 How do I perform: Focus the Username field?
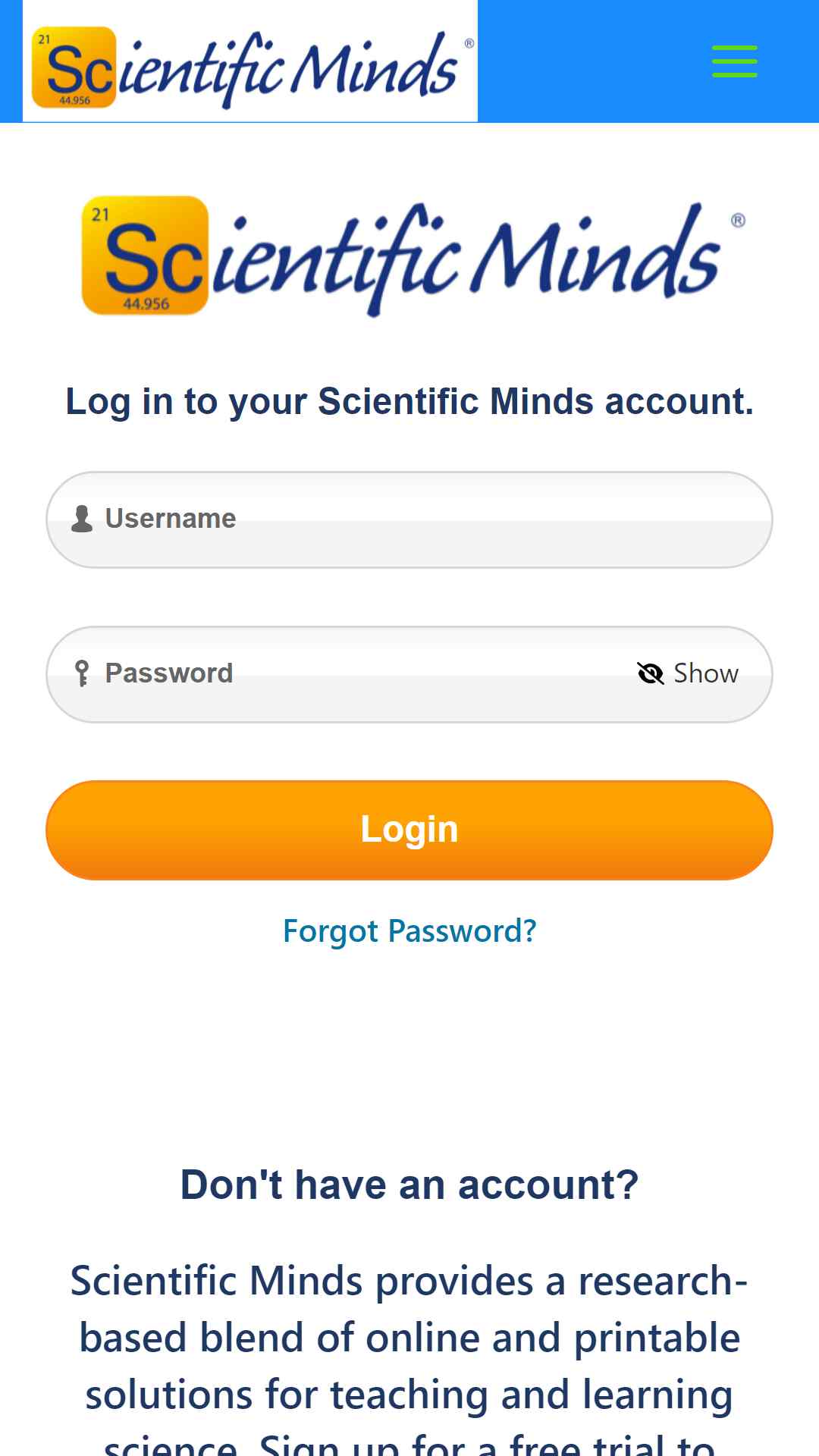409,519
